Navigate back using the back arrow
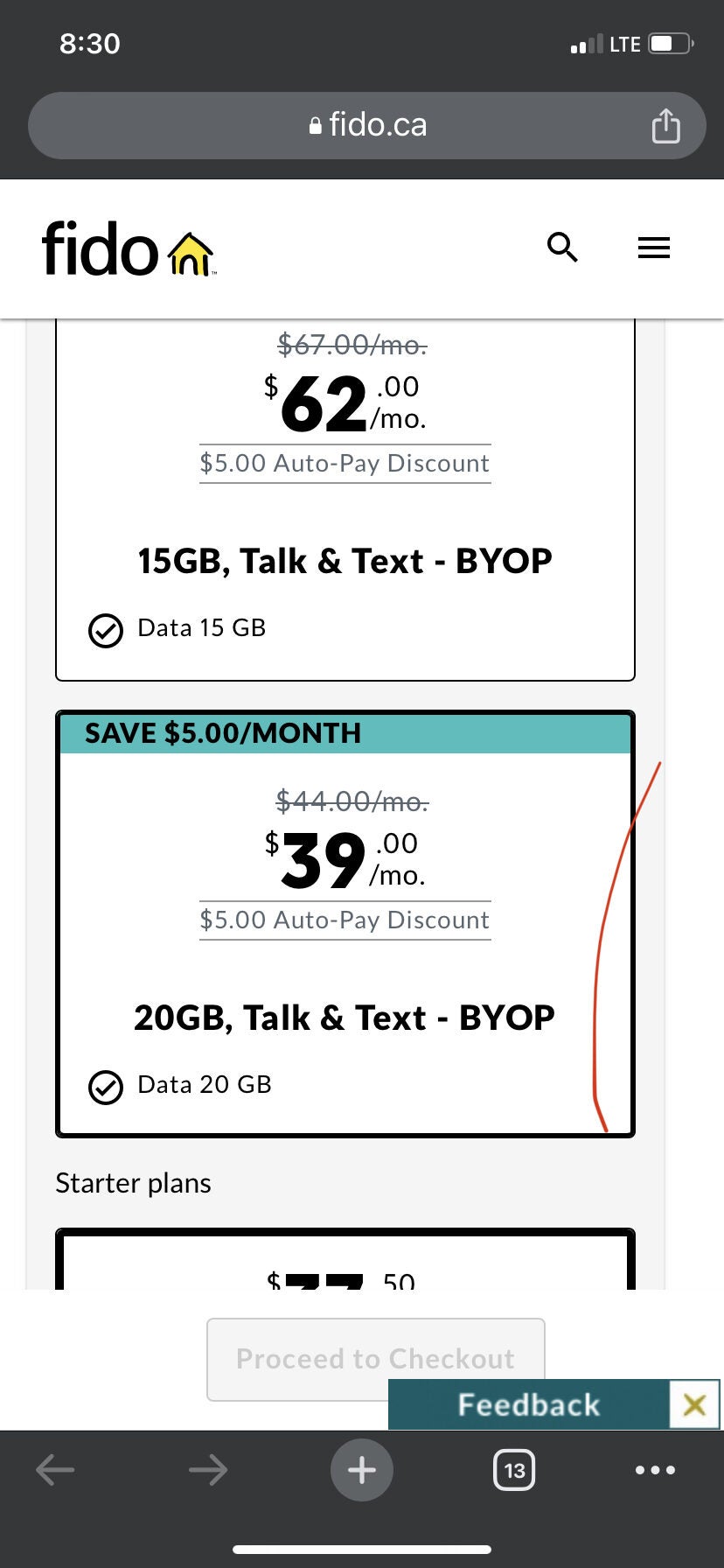Viewport: 724px width, 1568px height. click(x=55, y=1470)
